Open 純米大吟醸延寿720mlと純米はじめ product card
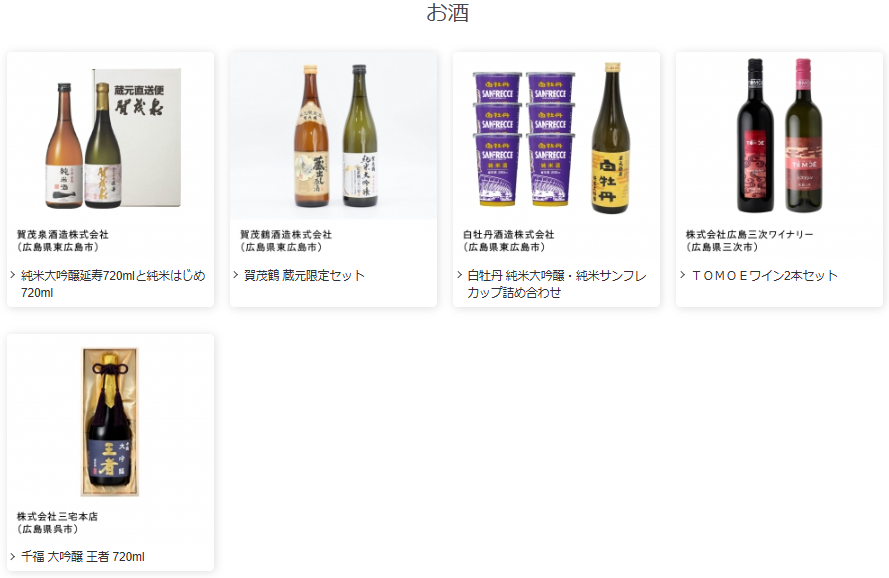This screenshot has height=578, width=889. click(x=111, y=180)
